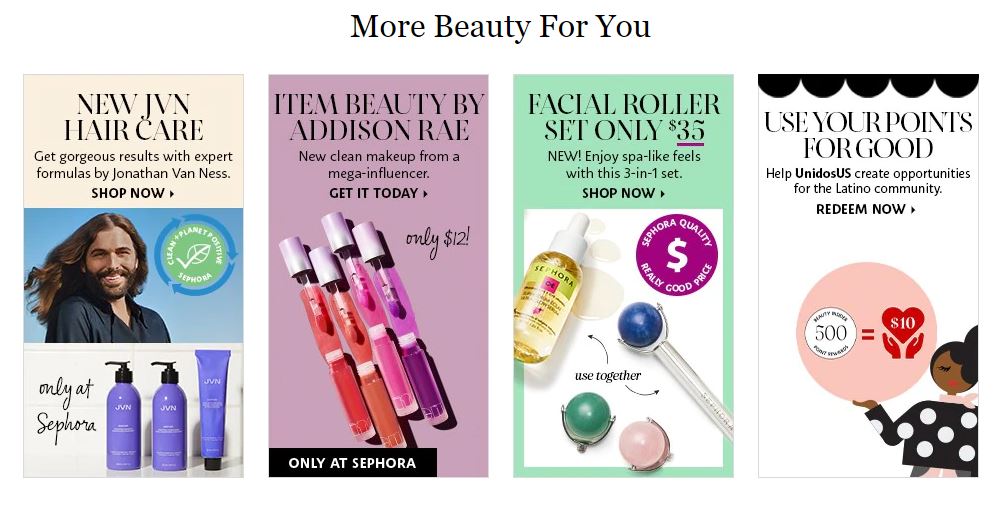Select Shop Now on the Facial Roller Set card

click(623, 193)
